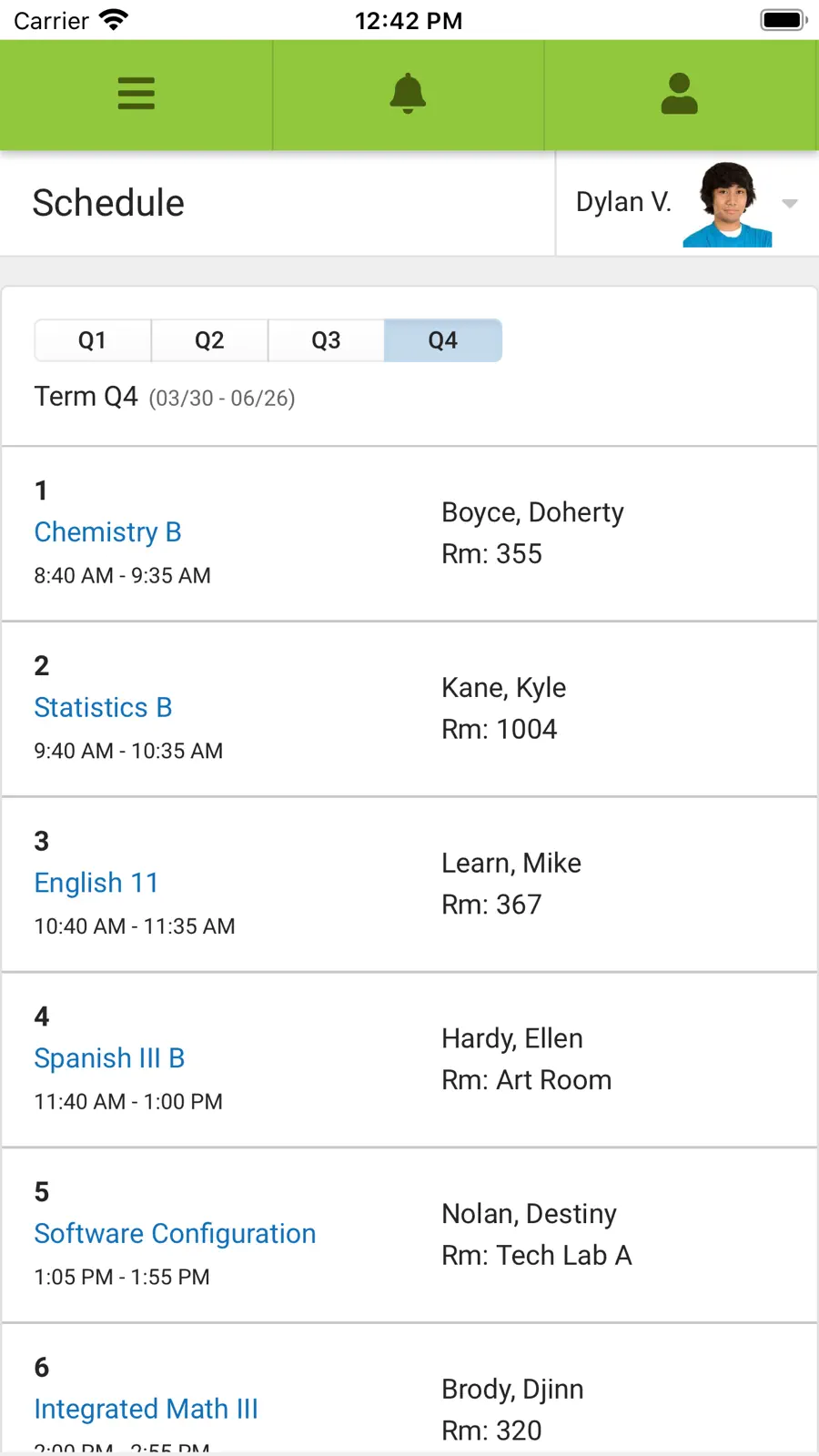
Task: Switch to the Q2 term
Action: (209, 340)
